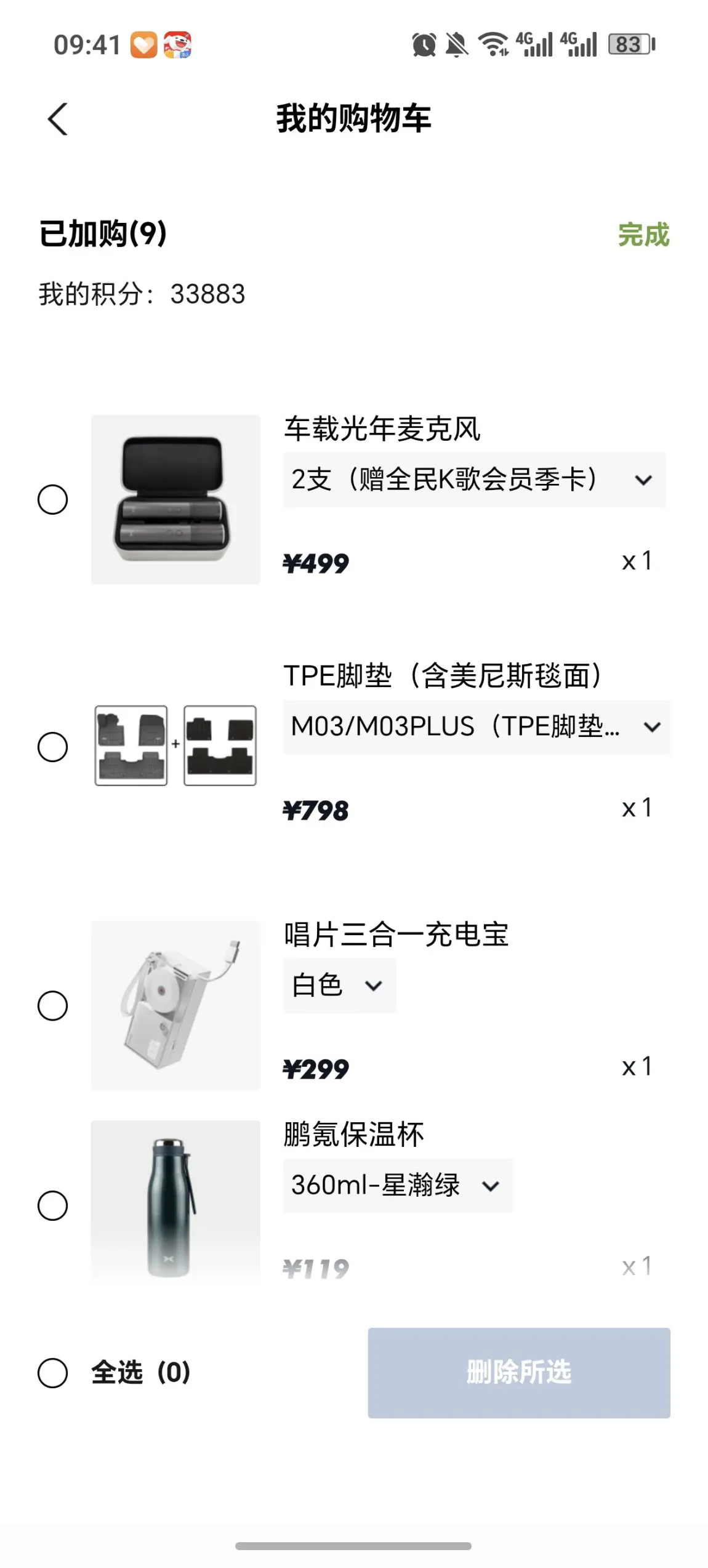Tap 完成 to finish editing
708x1568 pixels.
[x=643, y=235]
